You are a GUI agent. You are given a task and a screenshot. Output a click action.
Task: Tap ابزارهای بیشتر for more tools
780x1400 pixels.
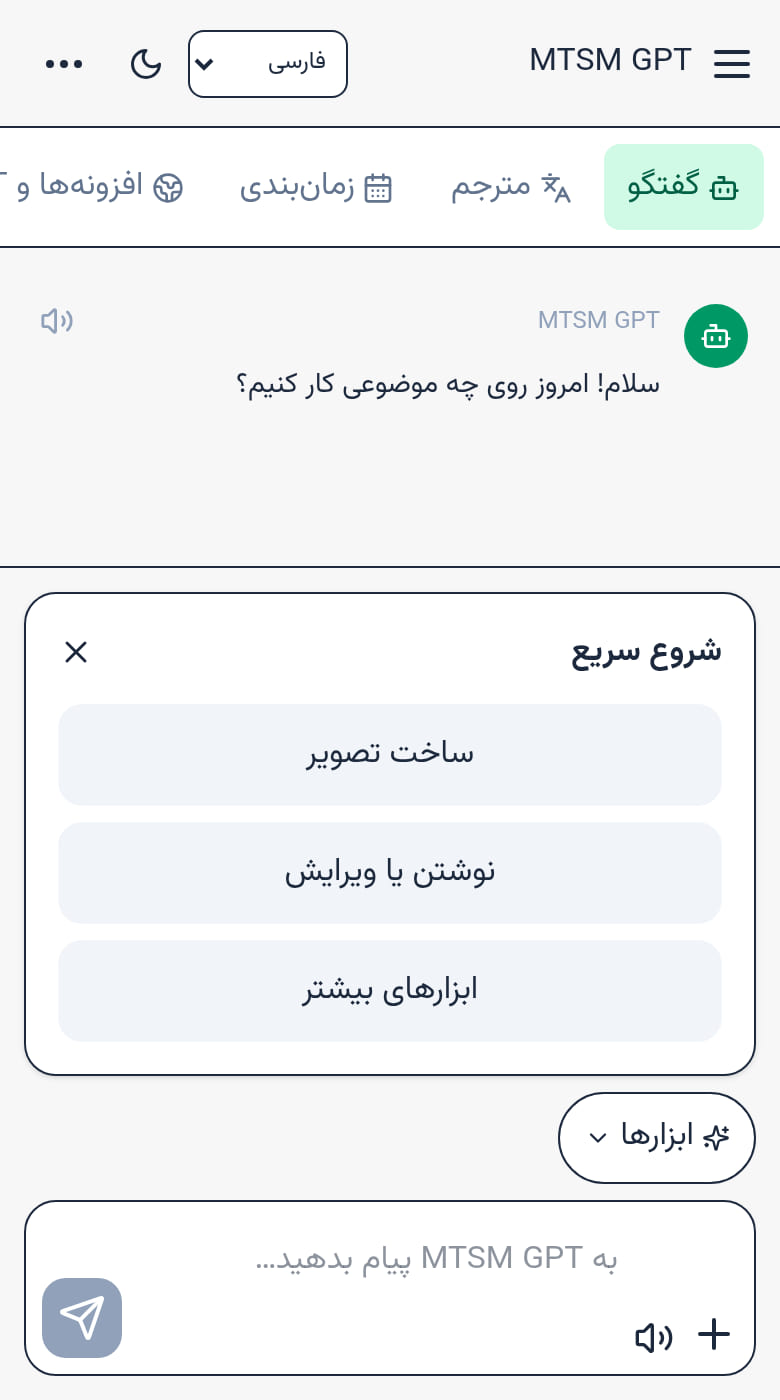click(390, 991)
